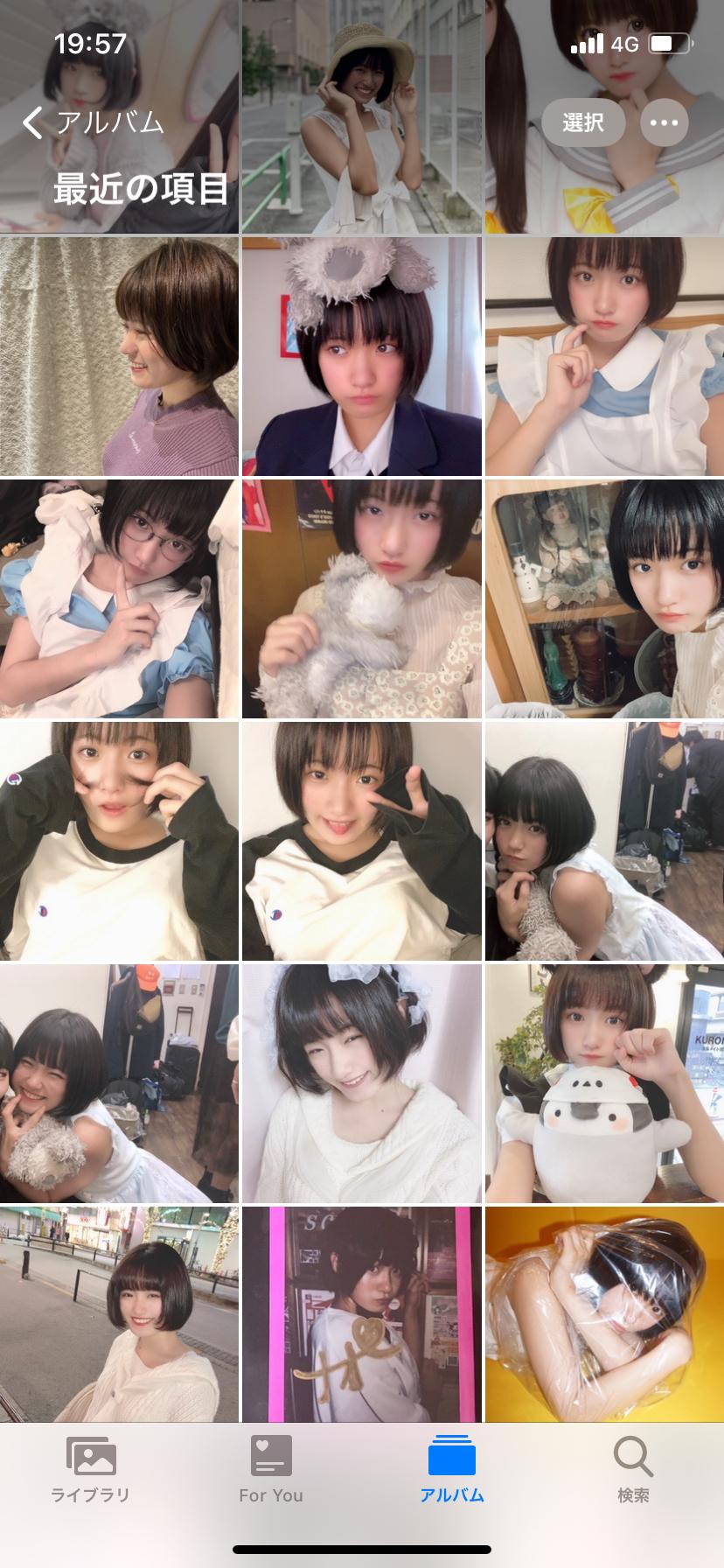
Task: Switch to the ライブラリ tab
Action: click(90, 1469)
